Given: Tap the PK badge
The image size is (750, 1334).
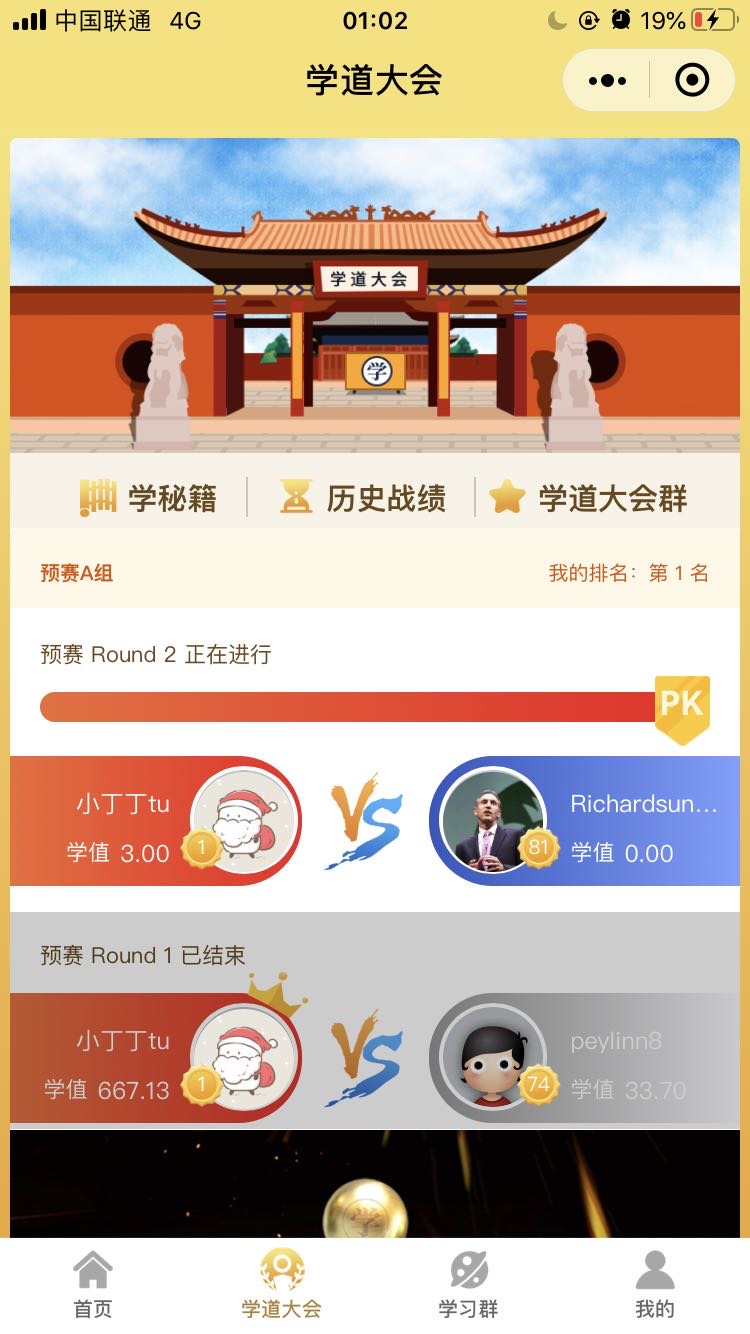Looking at the screenshot, I should tap(682, 706).
